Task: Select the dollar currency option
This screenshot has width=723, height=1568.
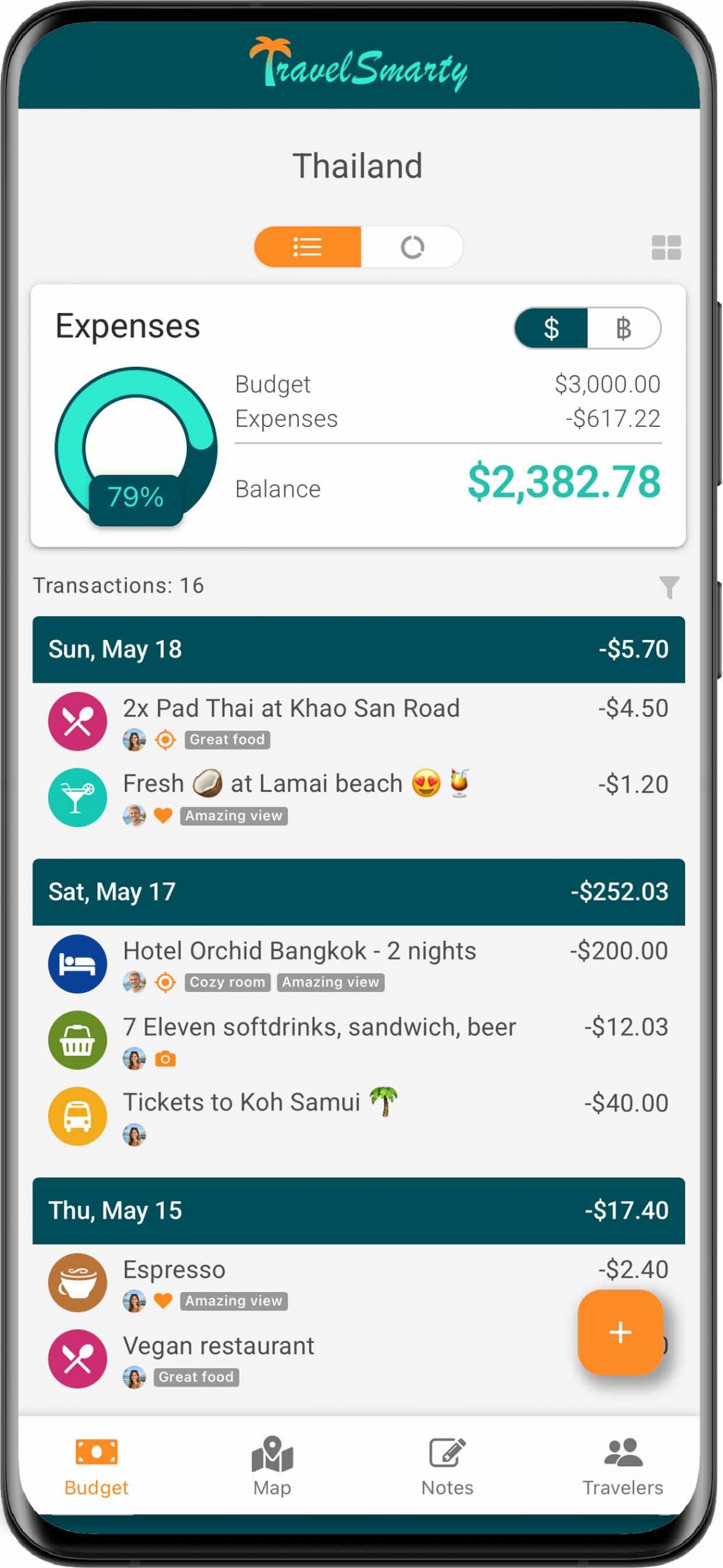Action: [x=551, y=328]
